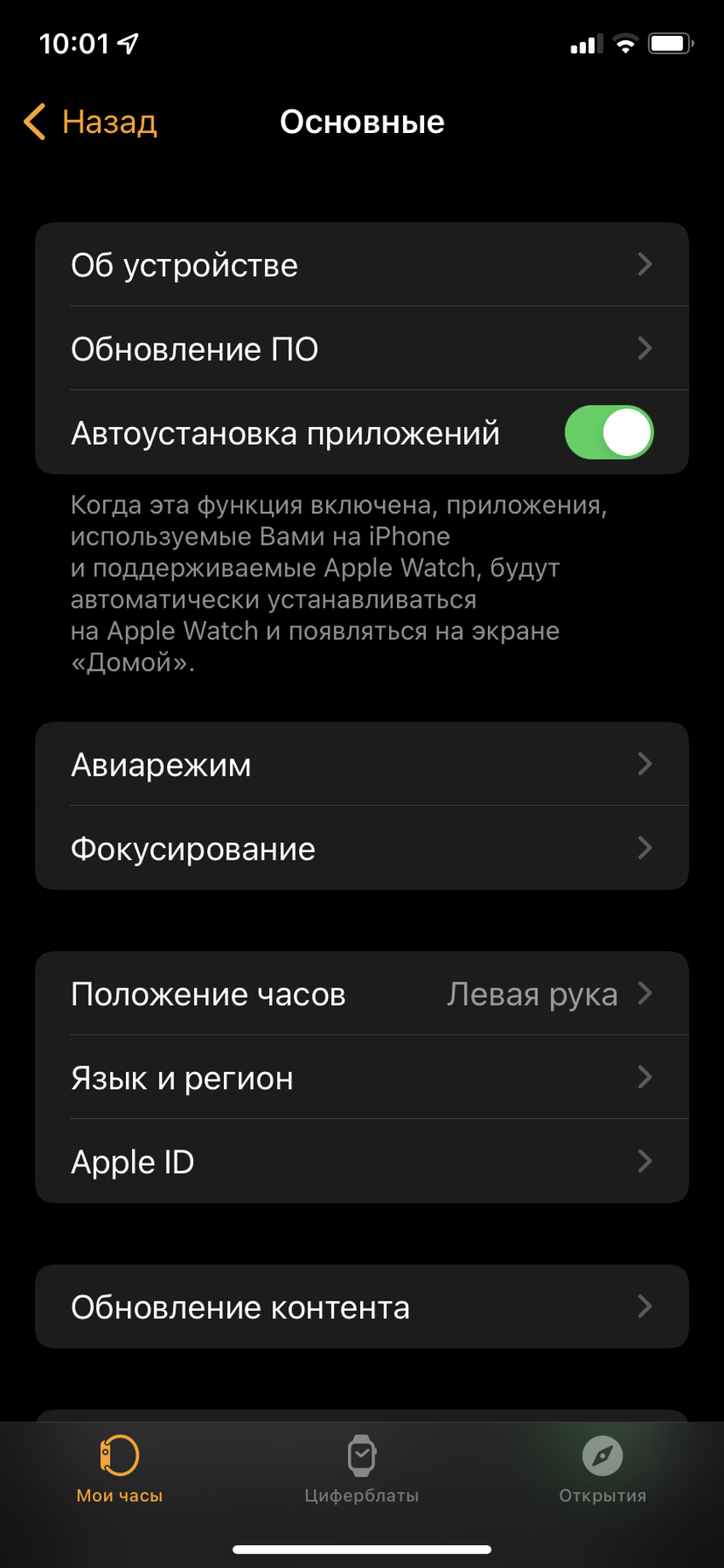Select the Мои часы tab
Image resolution: width=724 pixels, height=1568 pixels.
tap(120, 1467)
